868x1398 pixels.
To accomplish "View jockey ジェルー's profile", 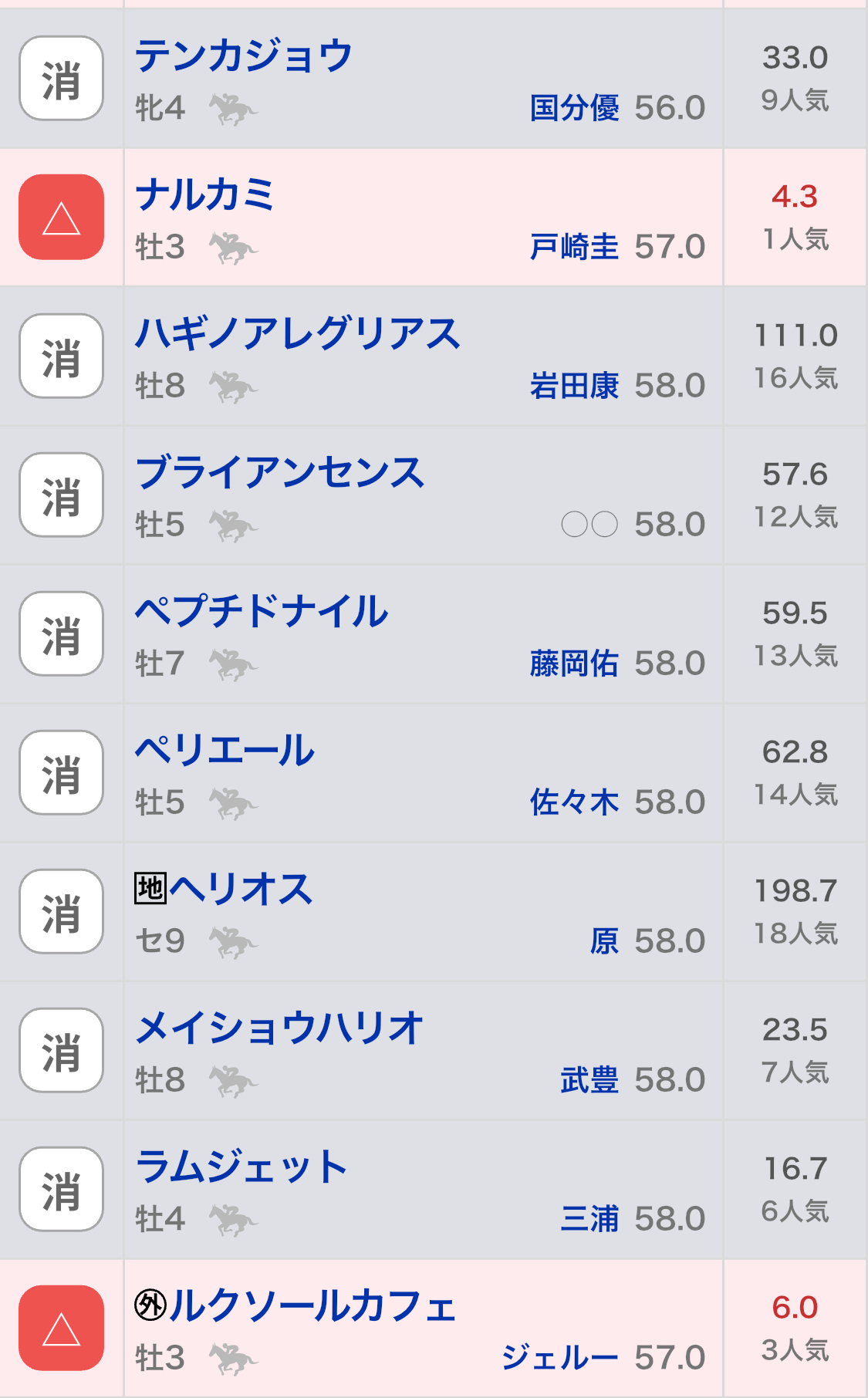I will coord(560,1359).
